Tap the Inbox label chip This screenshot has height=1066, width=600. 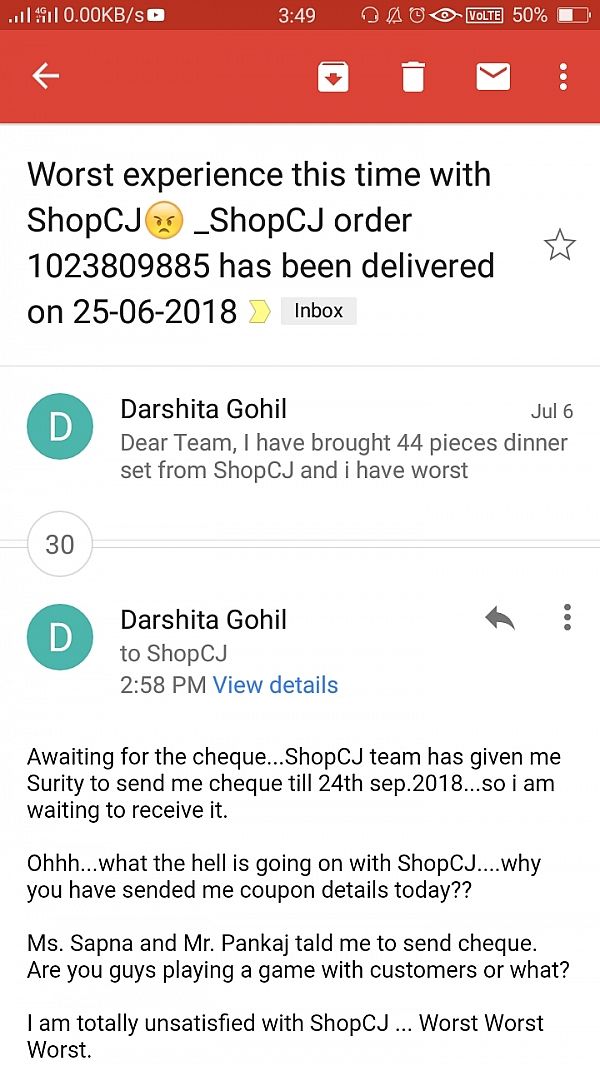318,311
